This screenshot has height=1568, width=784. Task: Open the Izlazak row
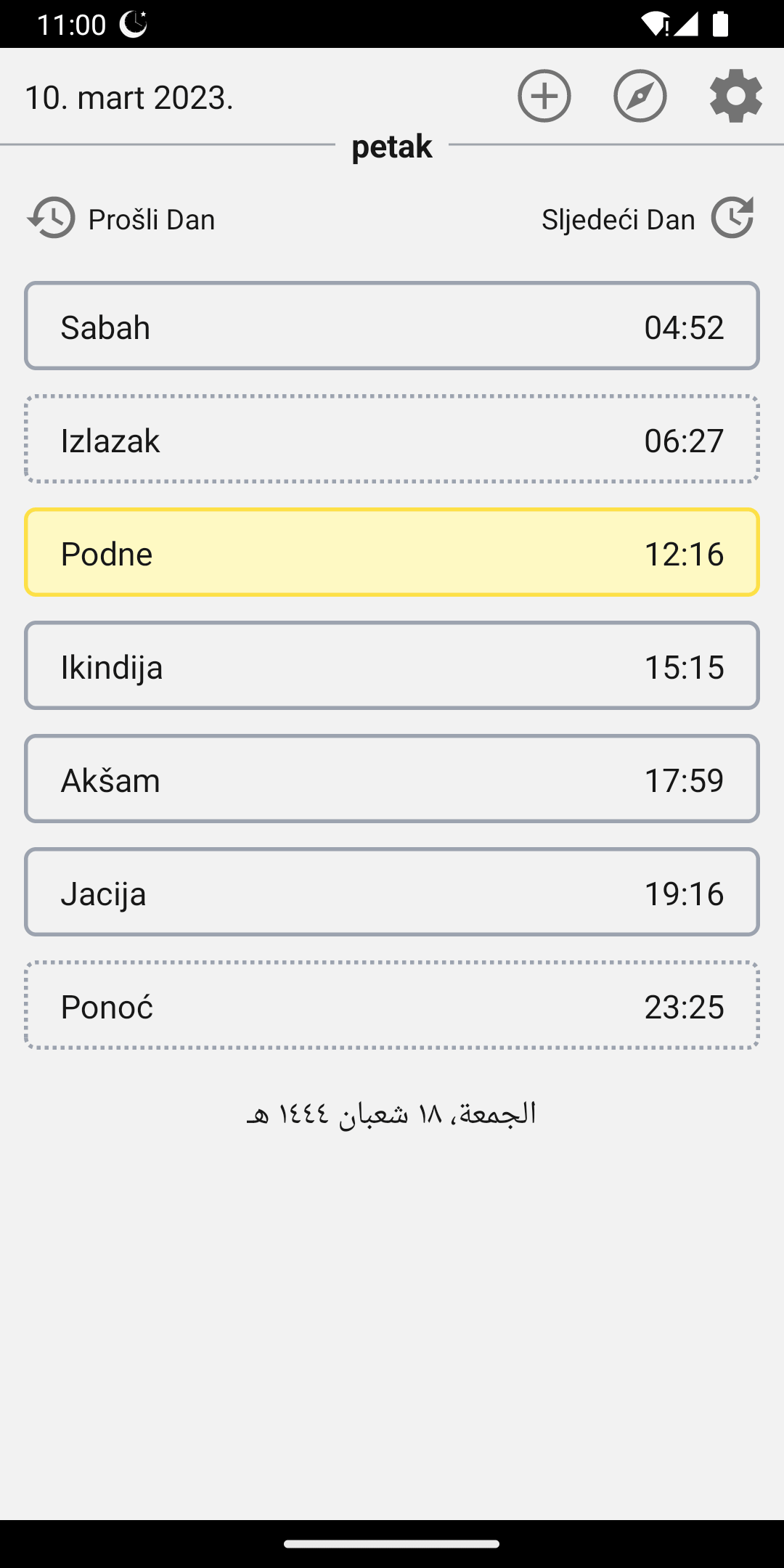click(392, 439)
